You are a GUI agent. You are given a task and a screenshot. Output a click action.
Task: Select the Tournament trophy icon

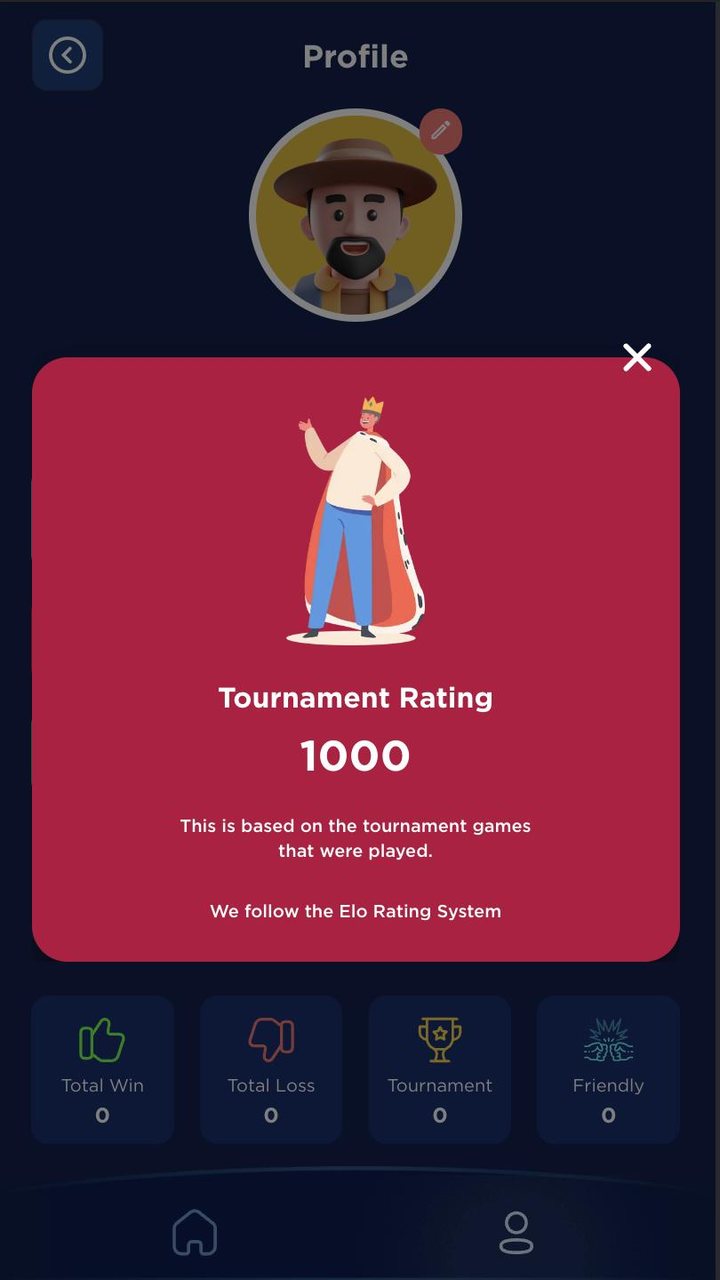[439, 1037]
